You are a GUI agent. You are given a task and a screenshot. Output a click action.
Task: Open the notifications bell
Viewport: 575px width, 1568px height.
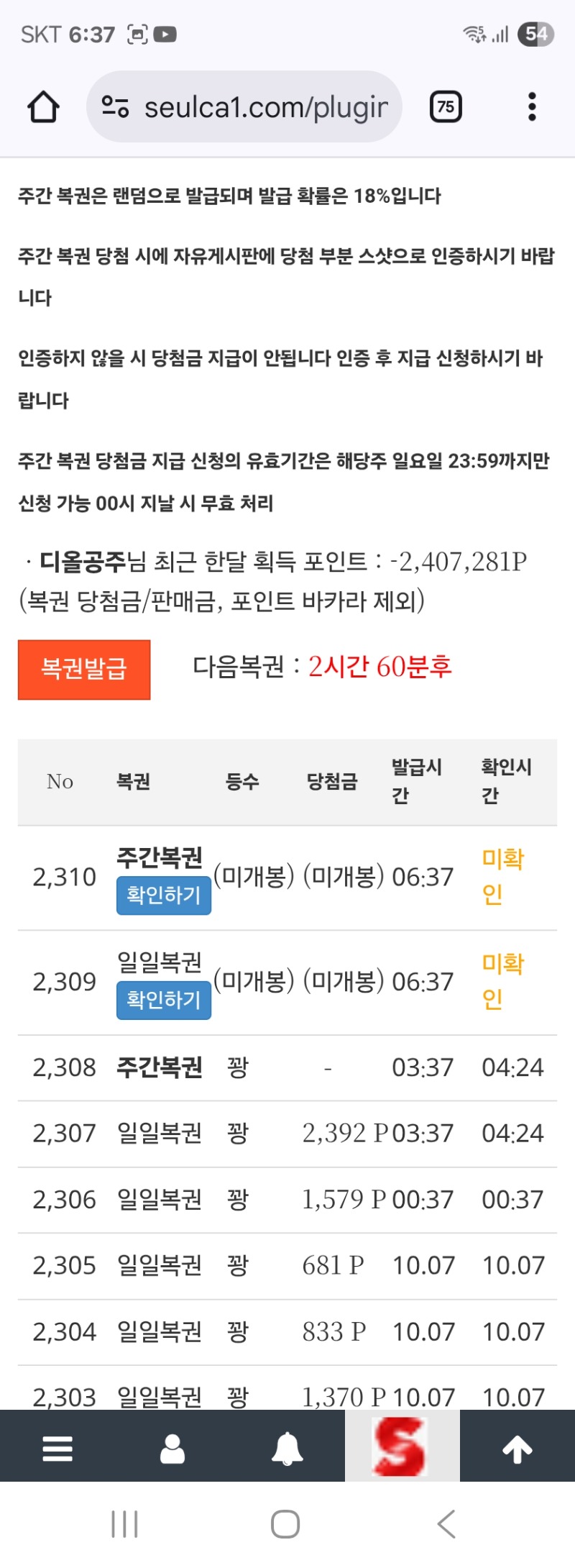click(x=287, y=1449)
